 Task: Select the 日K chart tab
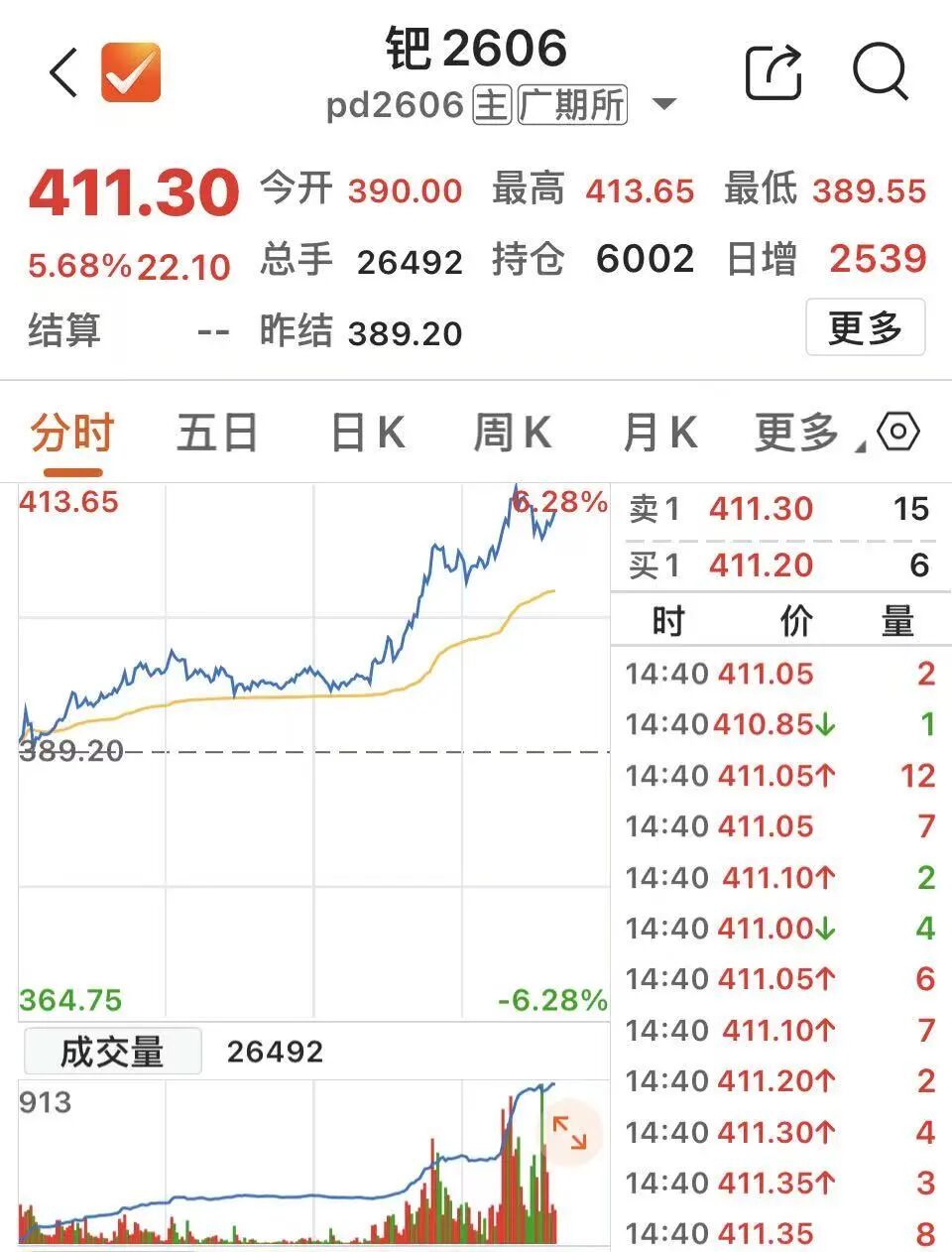tap(366, 435)
